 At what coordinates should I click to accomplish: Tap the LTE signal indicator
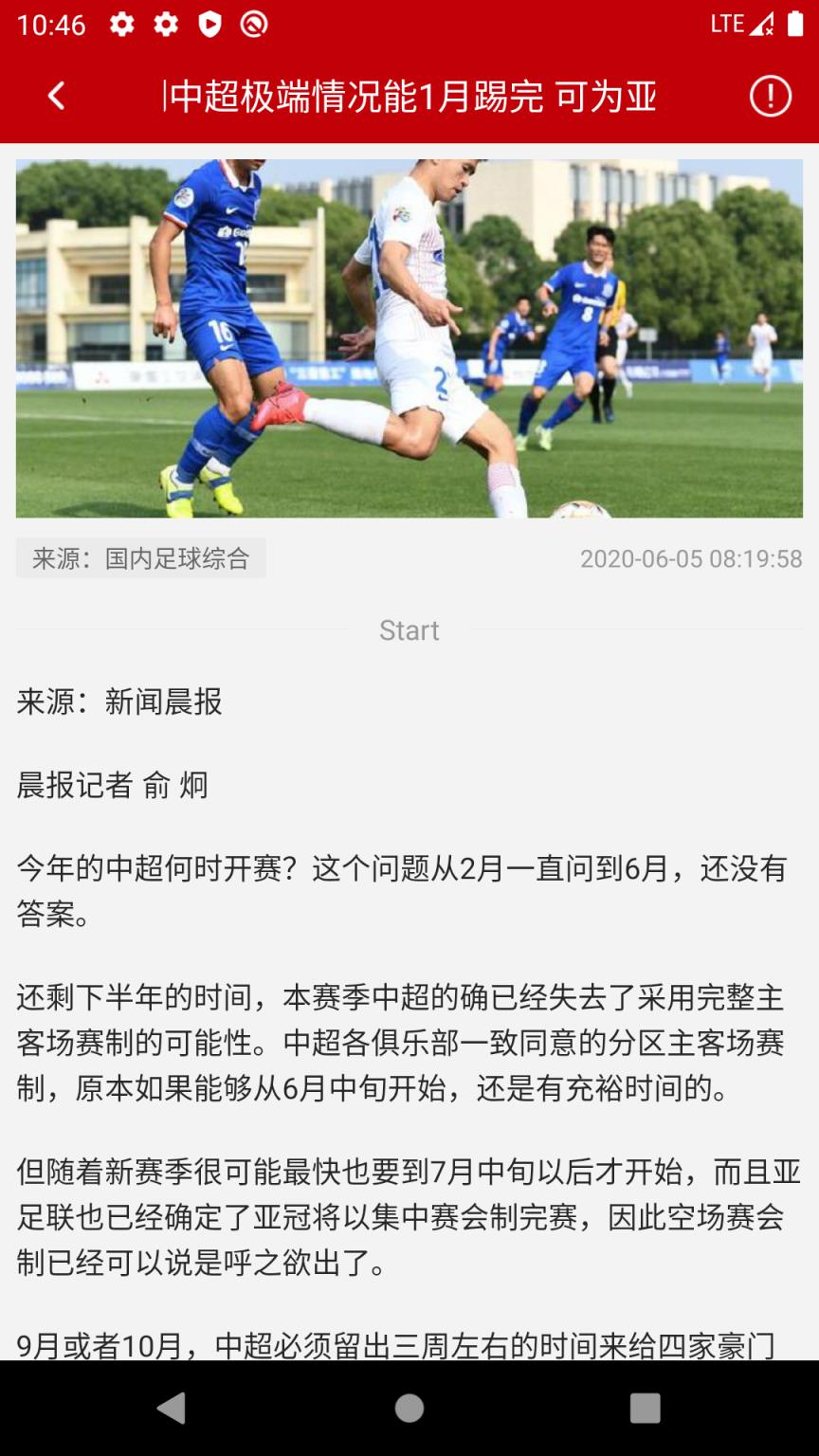(736, 23)
